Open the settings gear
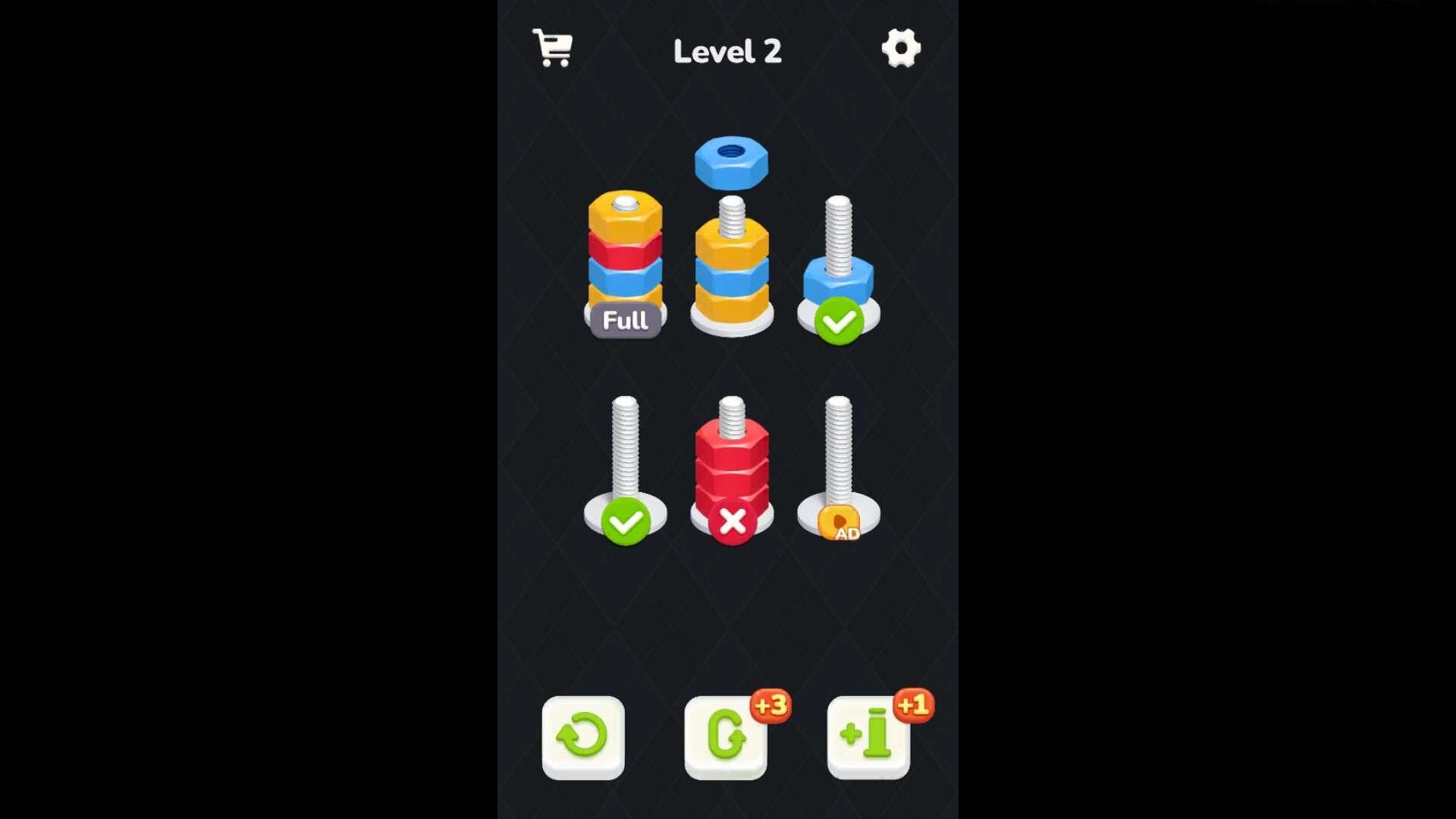The width and height of the screenshot is (1456, 819). [x=901, y=49]
